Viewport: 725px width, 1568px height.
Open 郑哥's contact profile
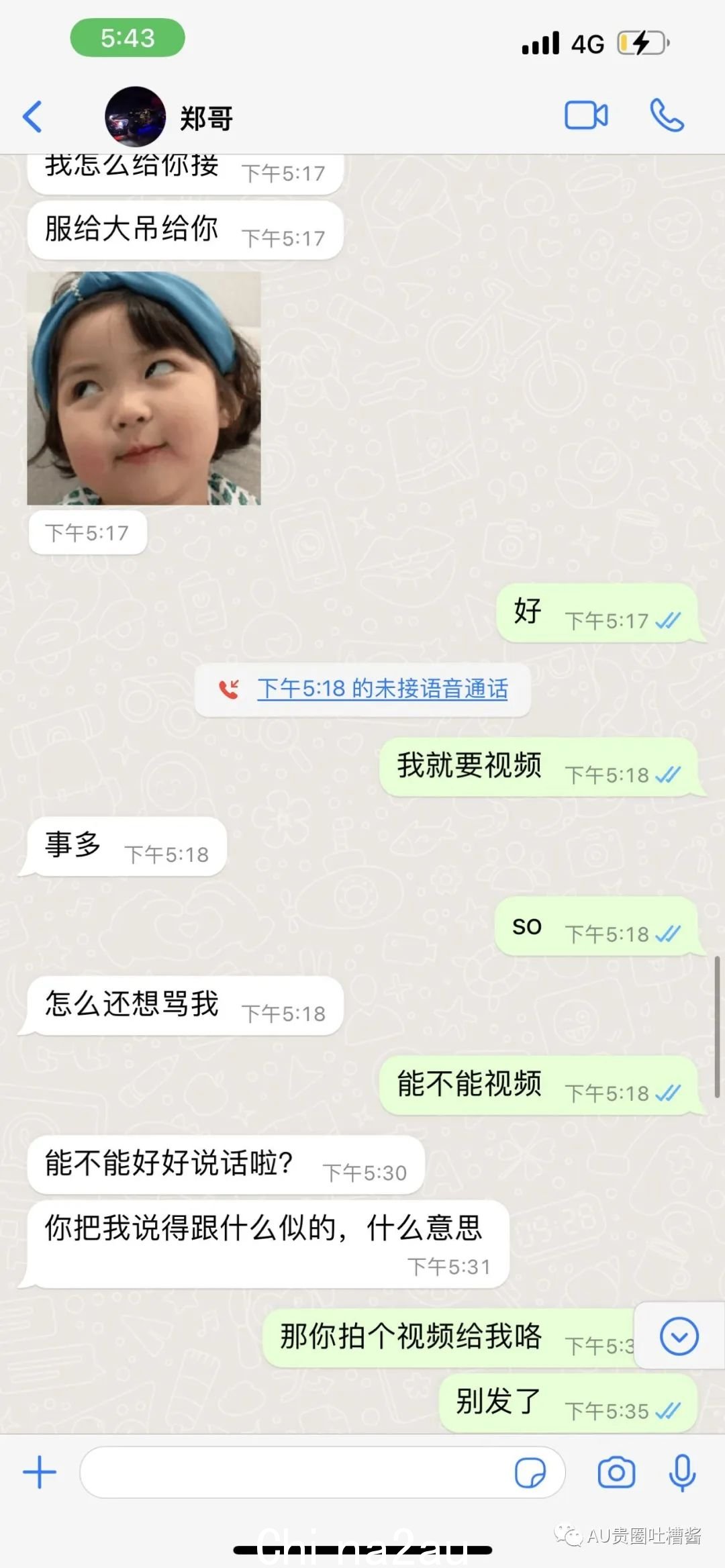(x=169, y=117)
